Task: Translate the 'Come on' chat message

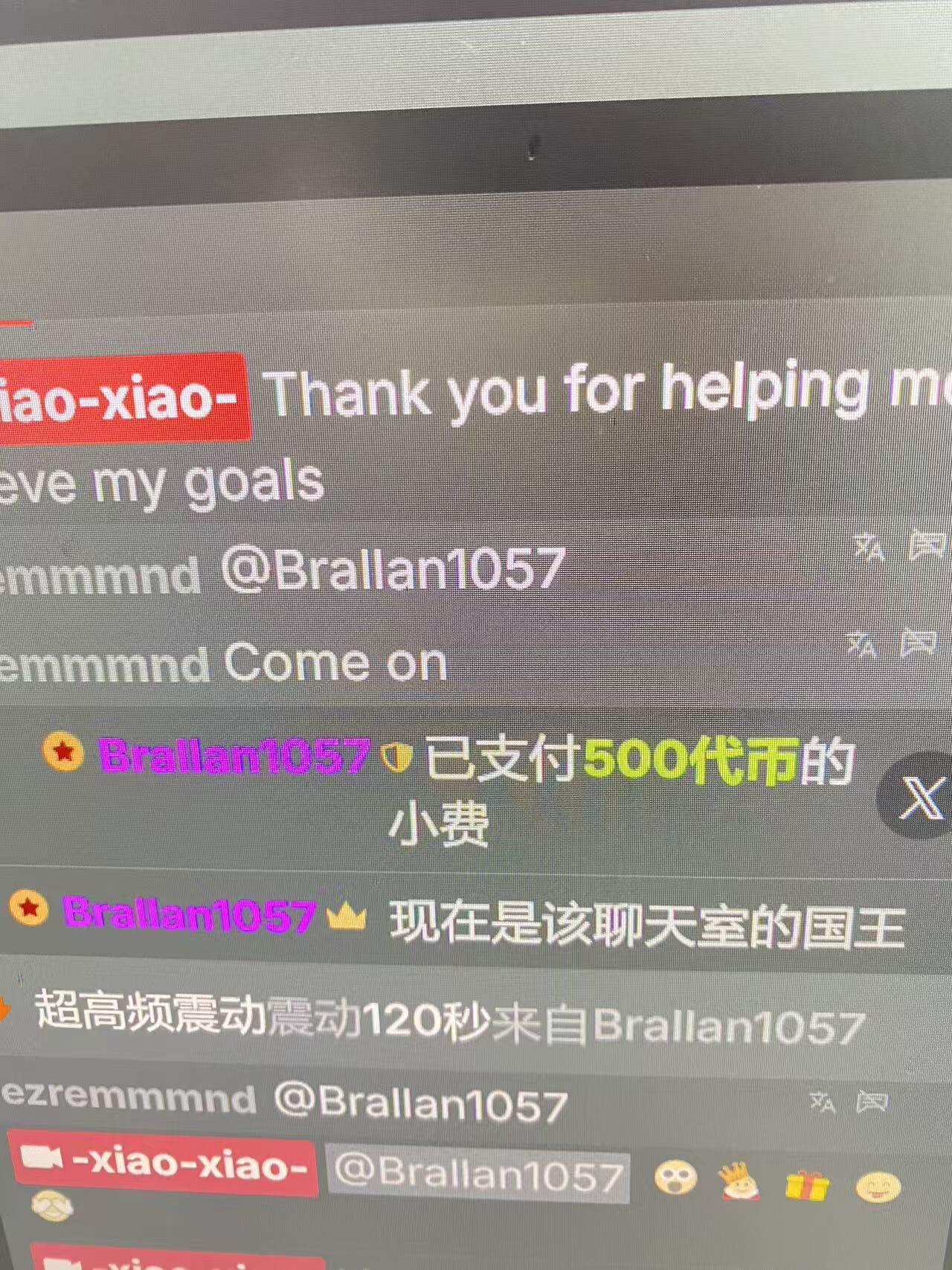Action: [863, 644]
